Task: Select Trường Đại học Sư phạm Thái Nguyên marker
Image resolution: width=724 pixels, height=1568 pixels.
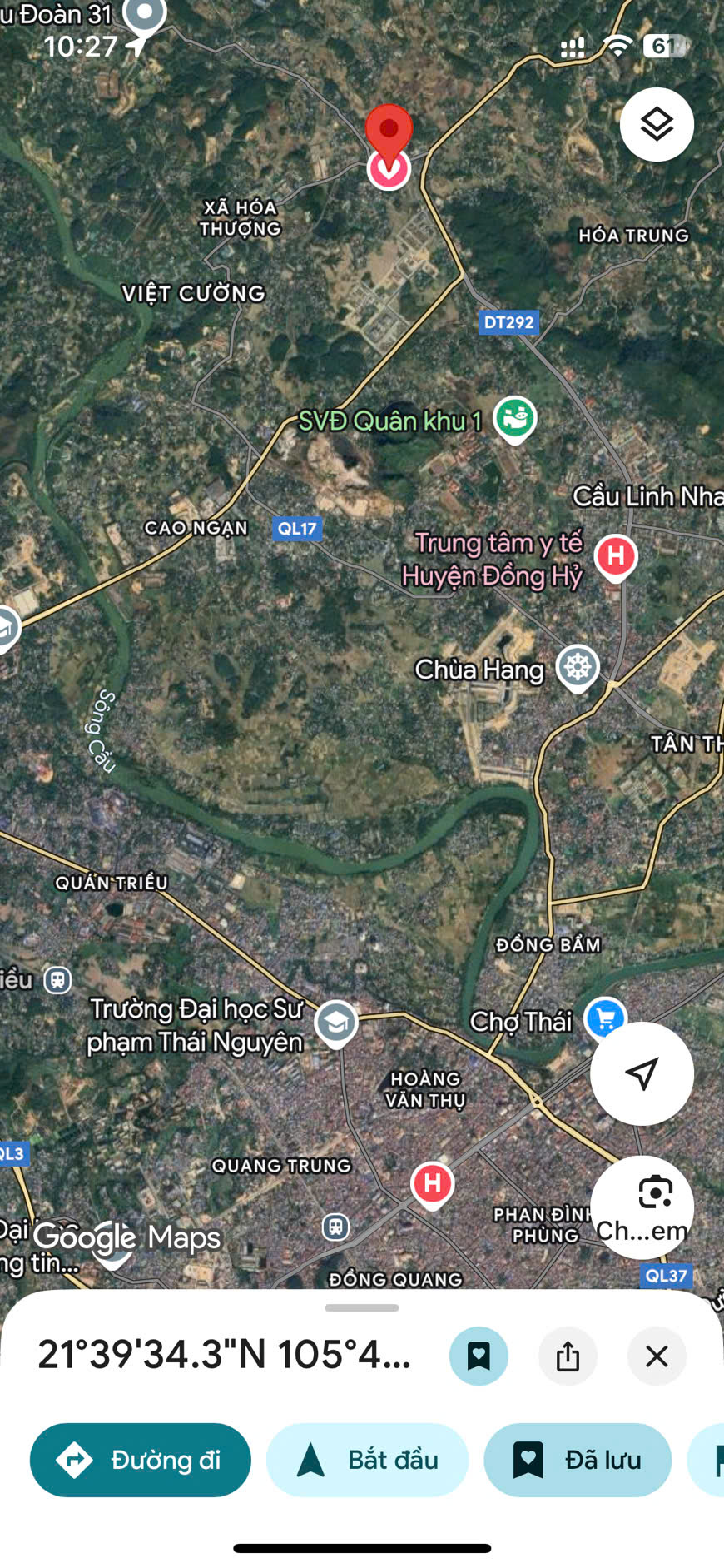Action: click(336, 1022)
